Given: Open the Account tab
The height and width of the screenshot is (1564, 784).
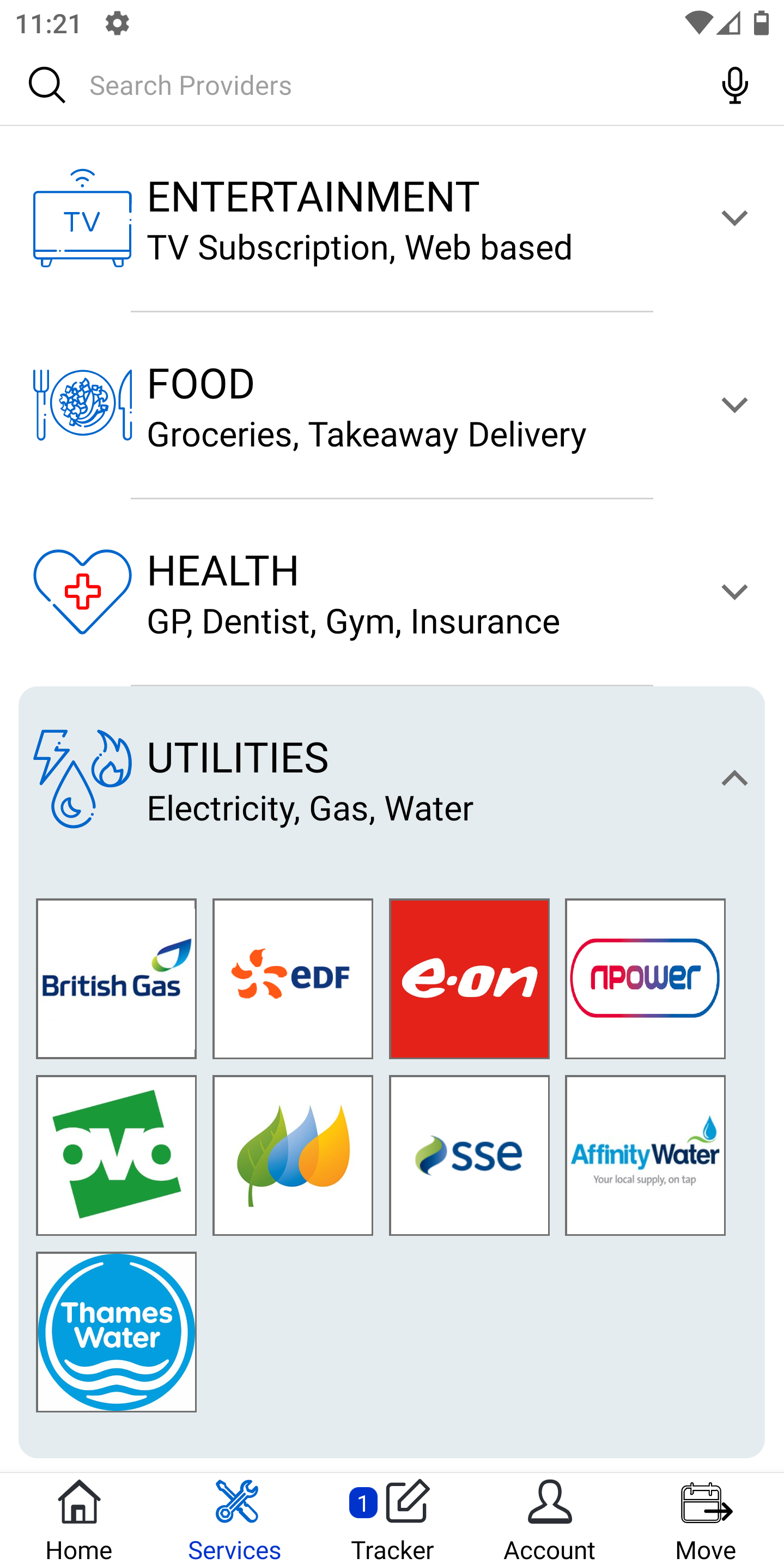Looking at the screenshot, I should click(x=549, y=1520).
